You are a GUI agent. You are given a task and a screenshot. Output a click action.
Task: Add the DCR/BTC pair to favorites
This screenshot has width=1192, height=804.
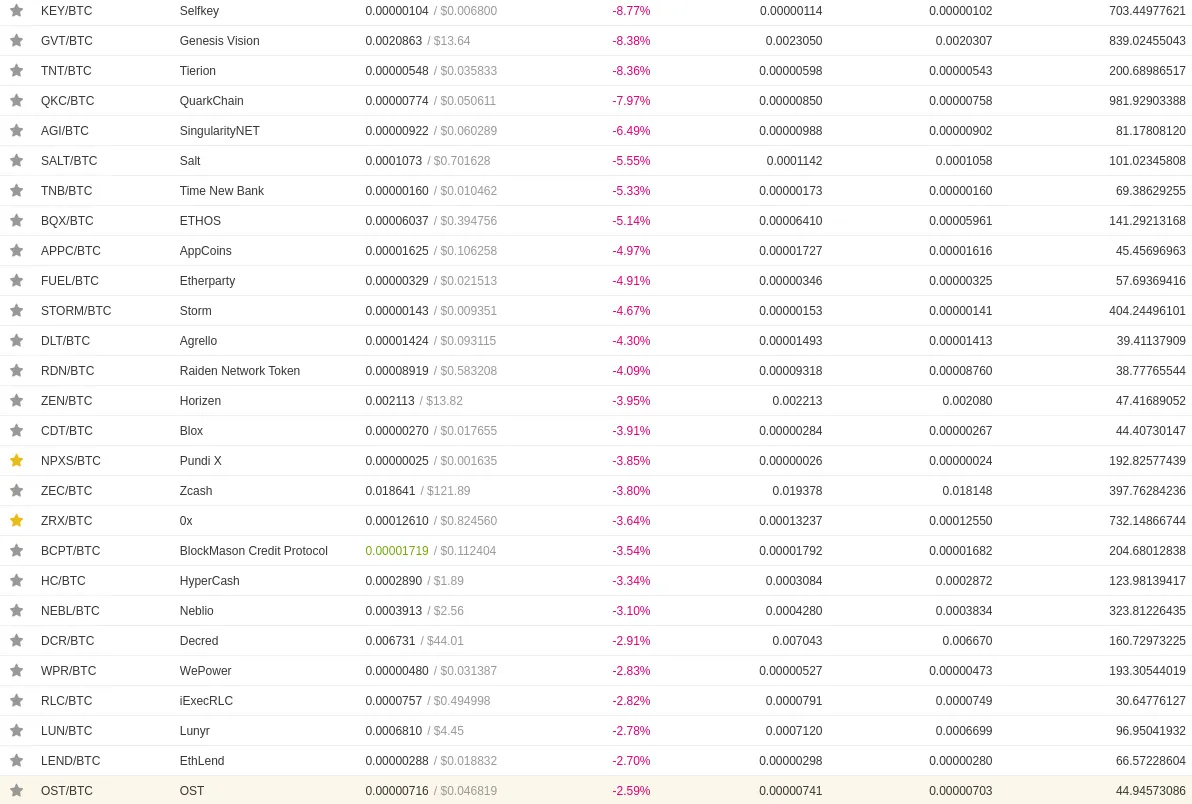click(x=16, y=640)
